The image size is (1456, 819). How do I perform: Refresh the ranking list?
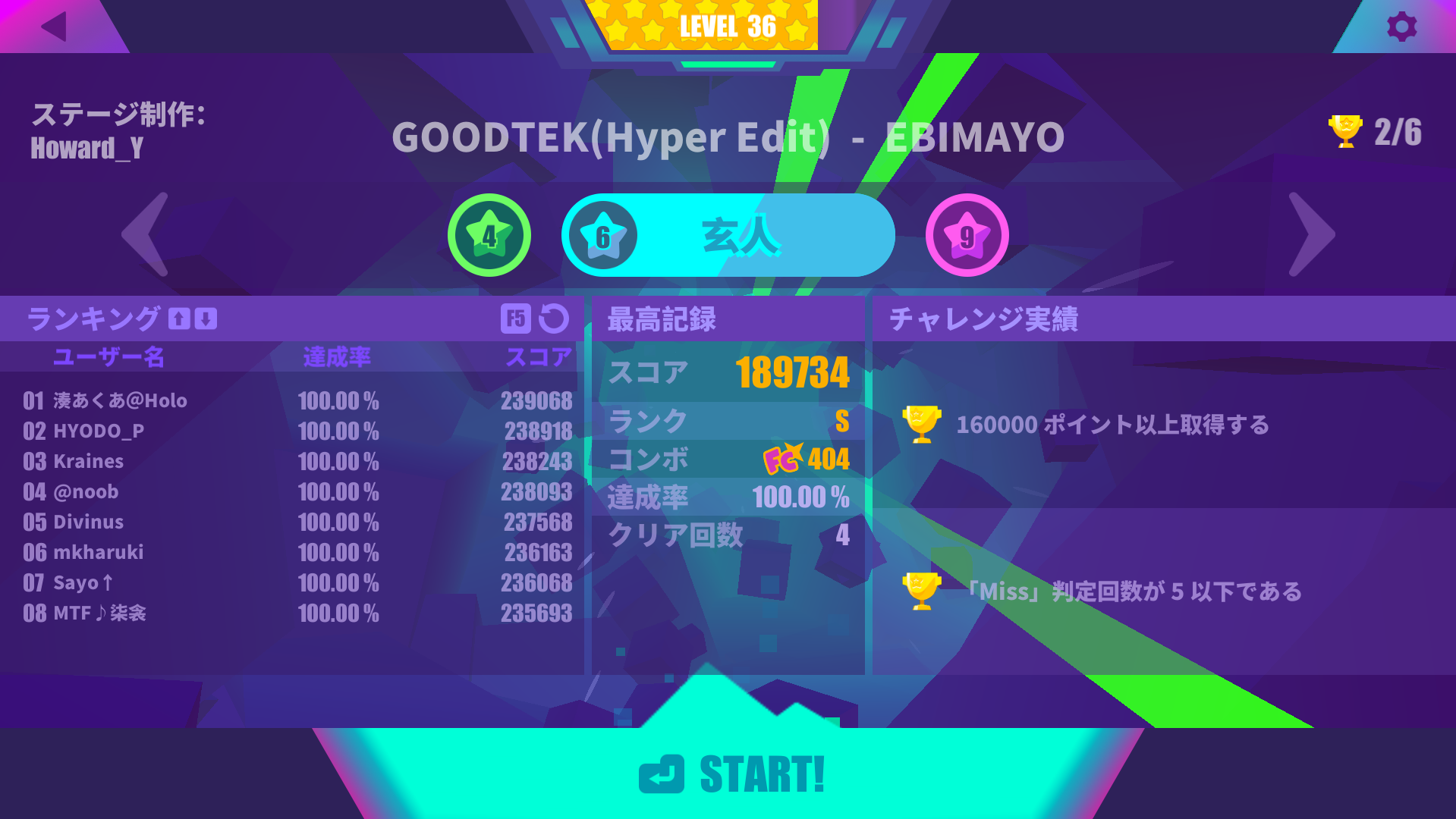coord(554,318)
